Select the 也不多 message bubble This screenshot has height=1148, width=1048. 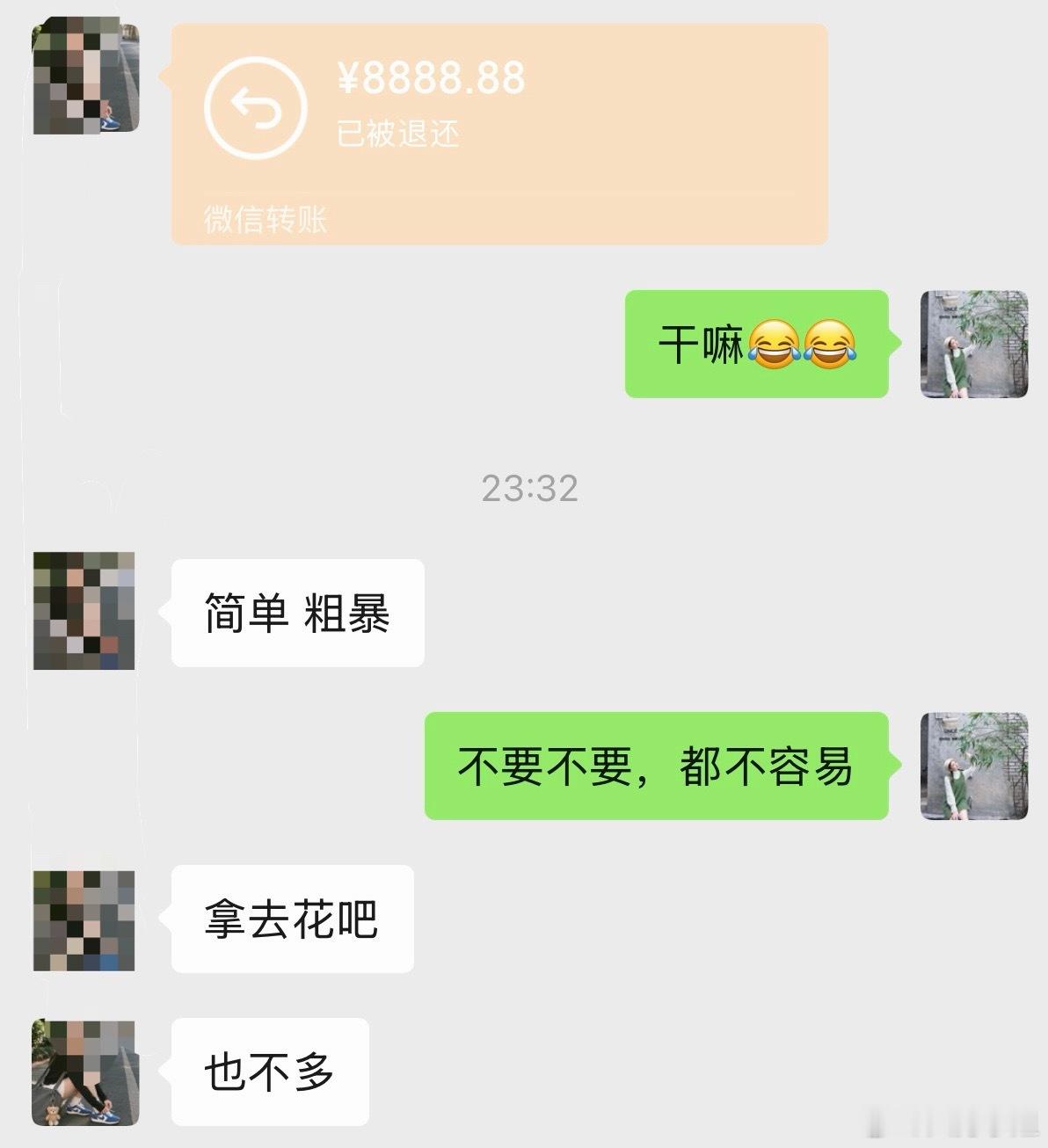click(x=268, y=1071)
